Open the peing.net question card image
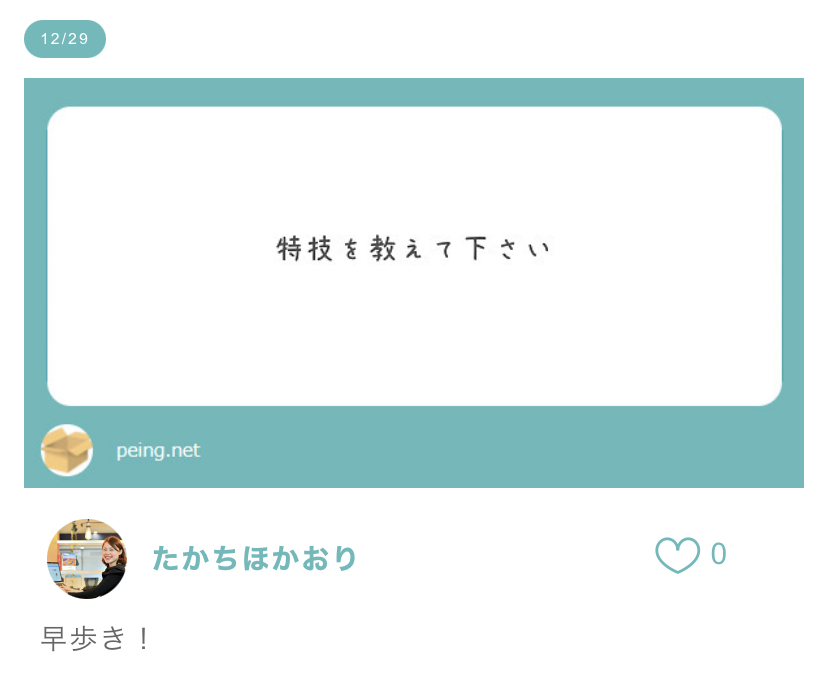Screen dimensions: 828x693 coord(414,282)
